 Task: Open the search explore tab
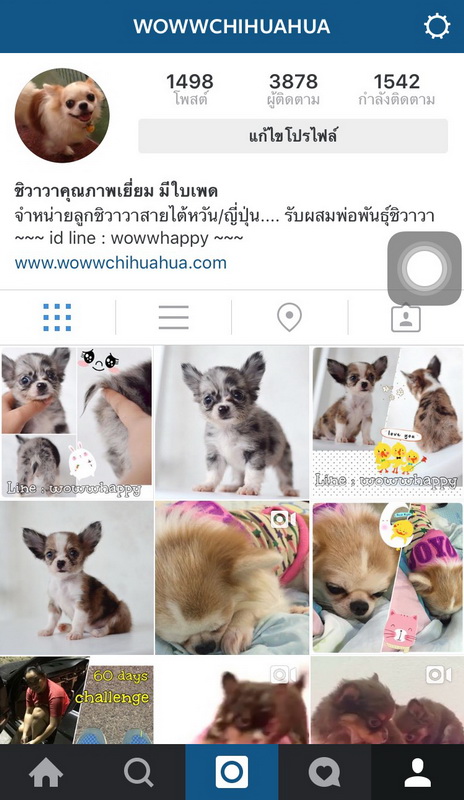point(138,772)
